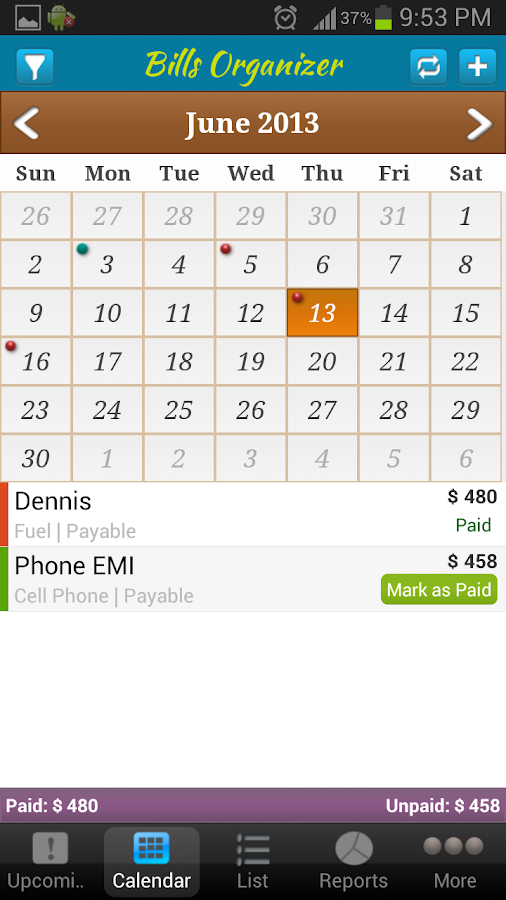Select the highlighted date 13
This screenshot has height=900, width=506.
tap(322, 313)
